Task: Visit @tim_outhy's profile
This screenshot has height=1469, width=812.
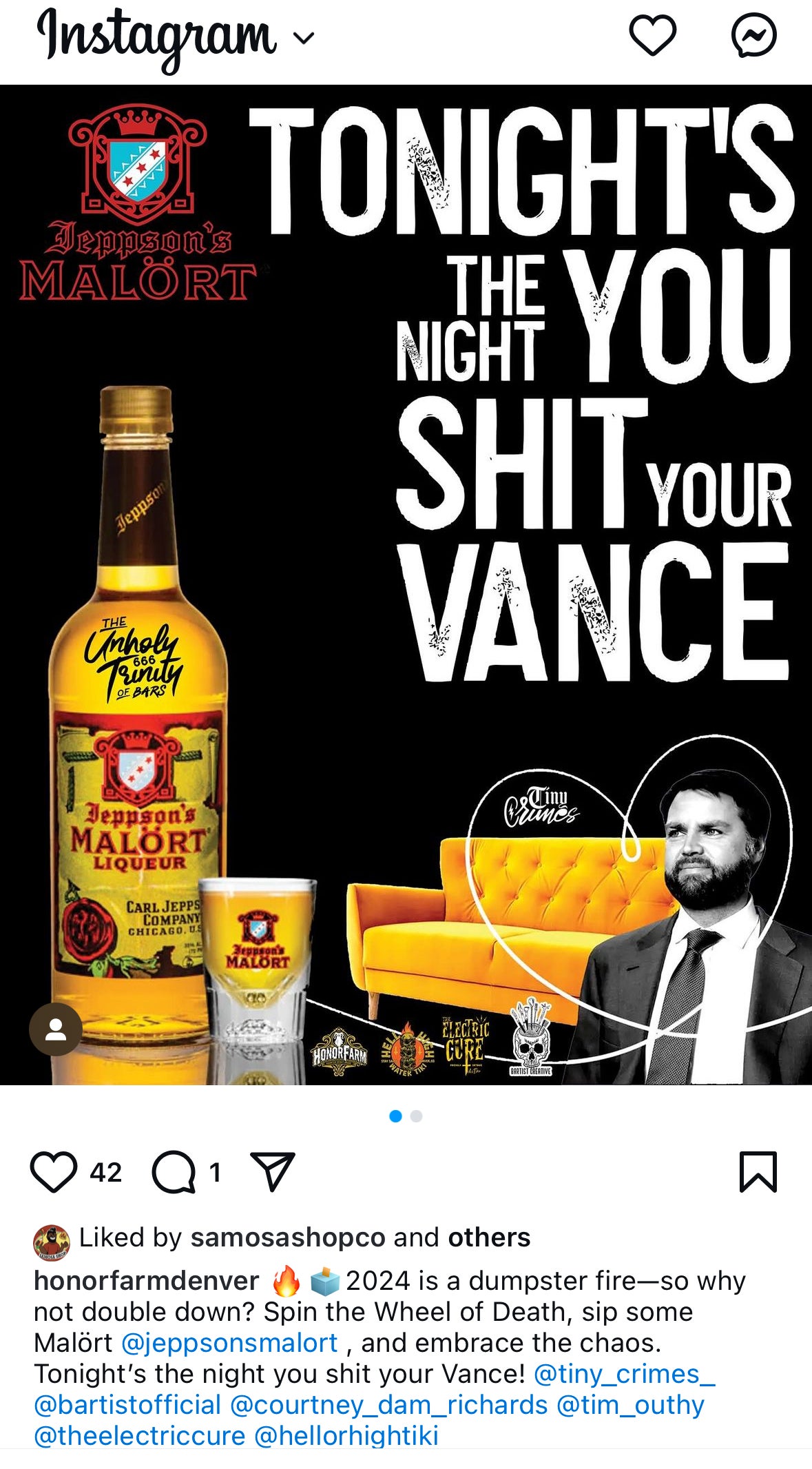Action: pos(630,1405)
